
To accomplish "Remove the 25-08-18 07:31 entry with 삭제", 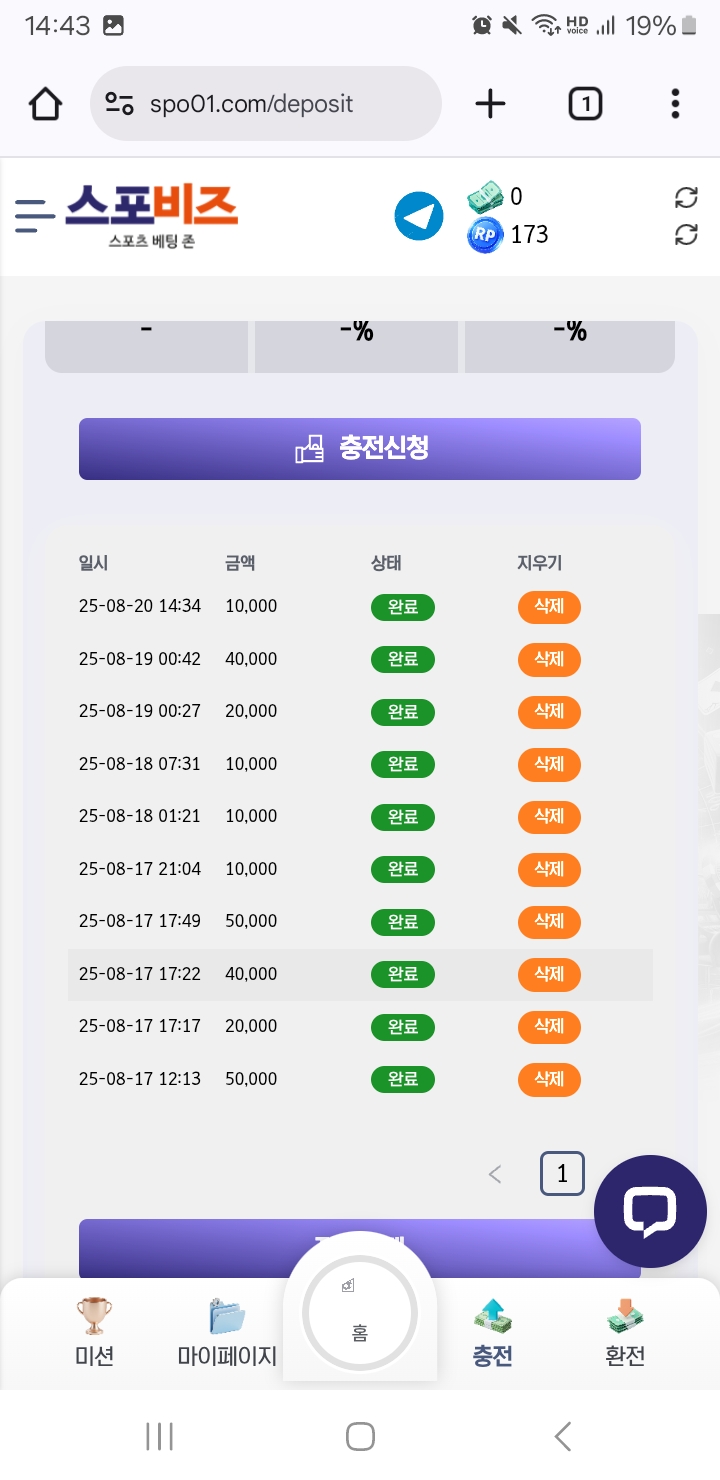I will pyautogui.click(x=549, y=764).
